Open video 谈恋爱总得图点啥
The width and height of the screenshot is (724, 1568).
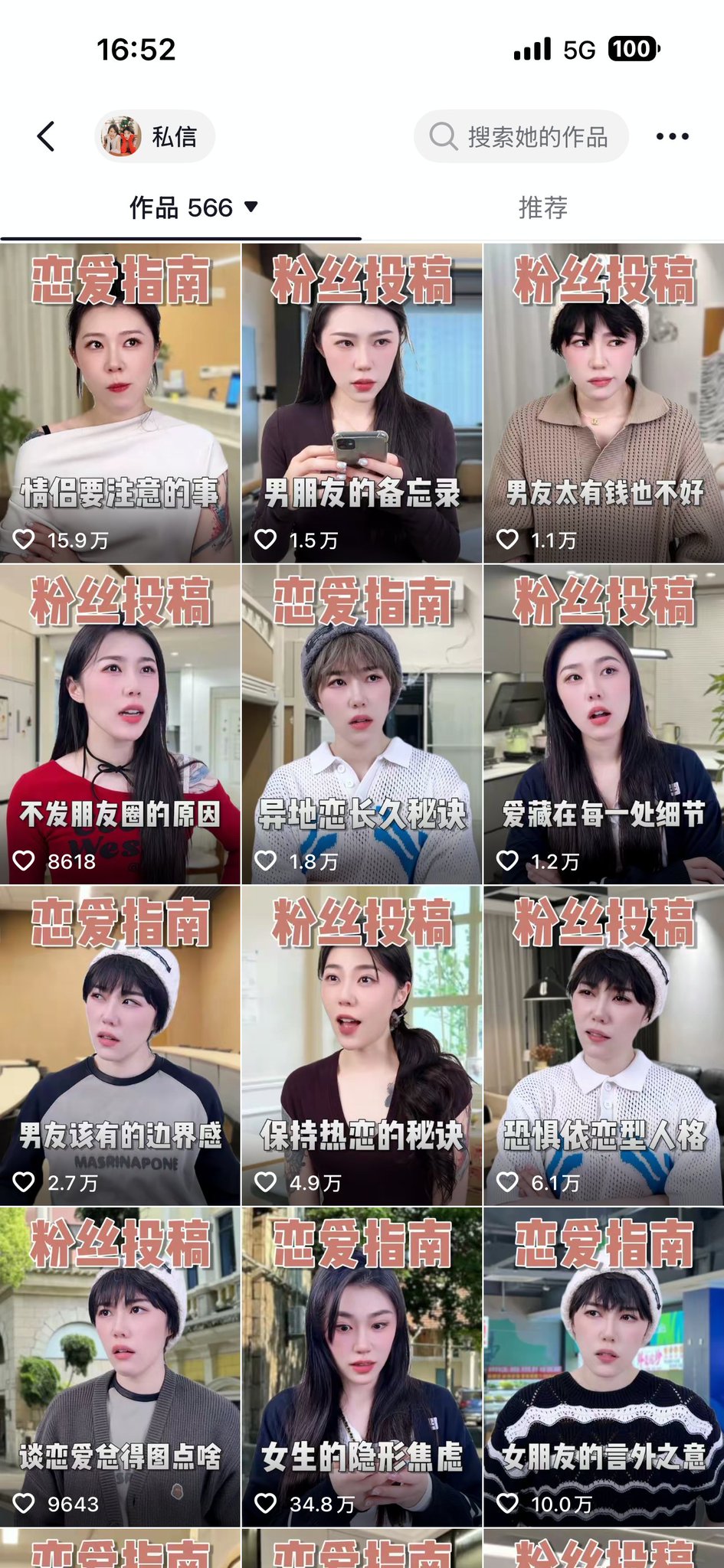pyautogui.click(x=120, y=1368)
